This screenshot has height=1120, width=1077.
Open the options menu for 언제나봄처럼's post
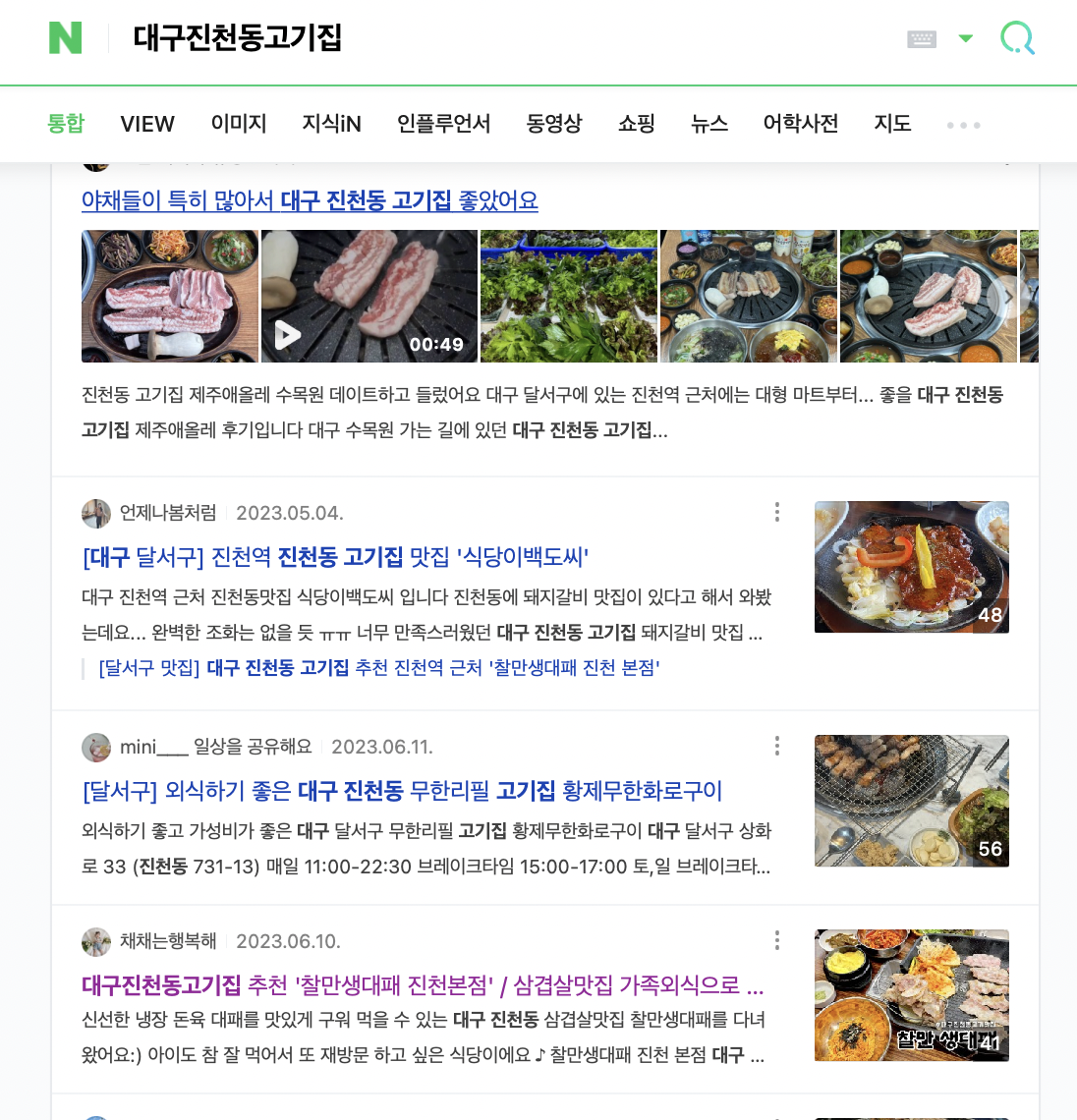(776, 512)
